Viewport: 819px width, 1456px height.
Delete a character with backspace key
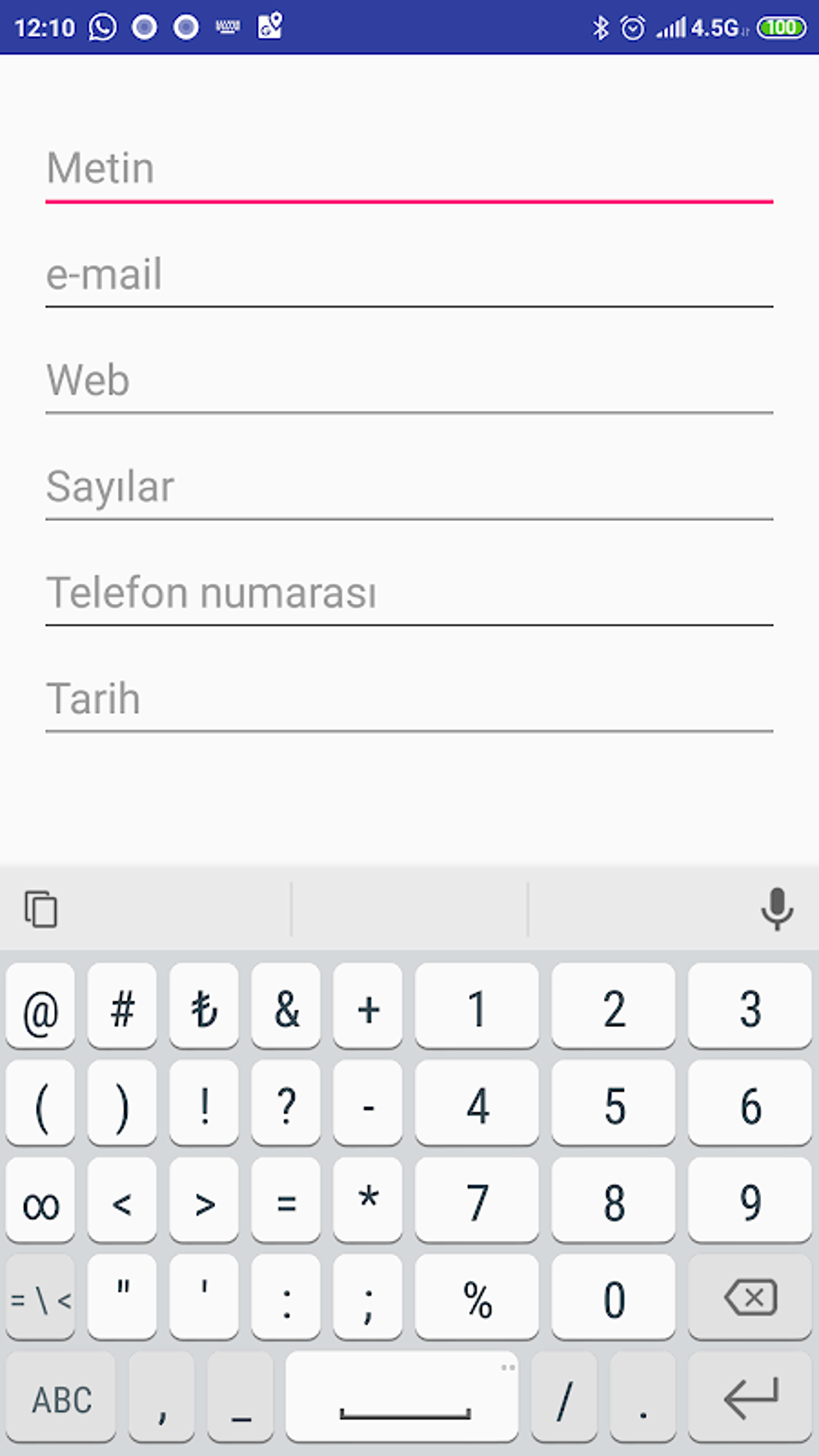[750, 1298]
